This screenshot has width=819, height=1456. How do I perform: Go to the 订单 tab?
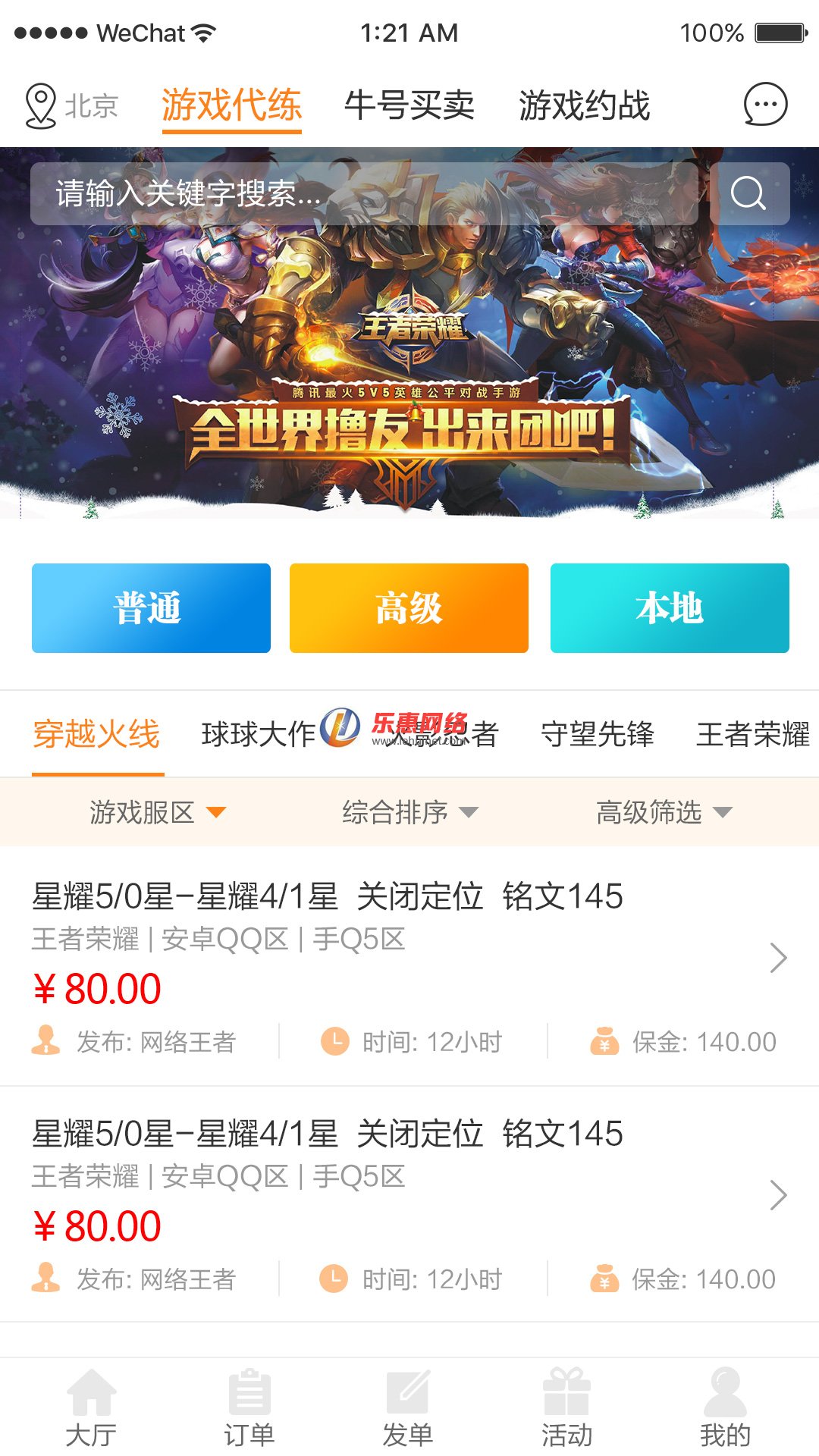point(249,1407)
